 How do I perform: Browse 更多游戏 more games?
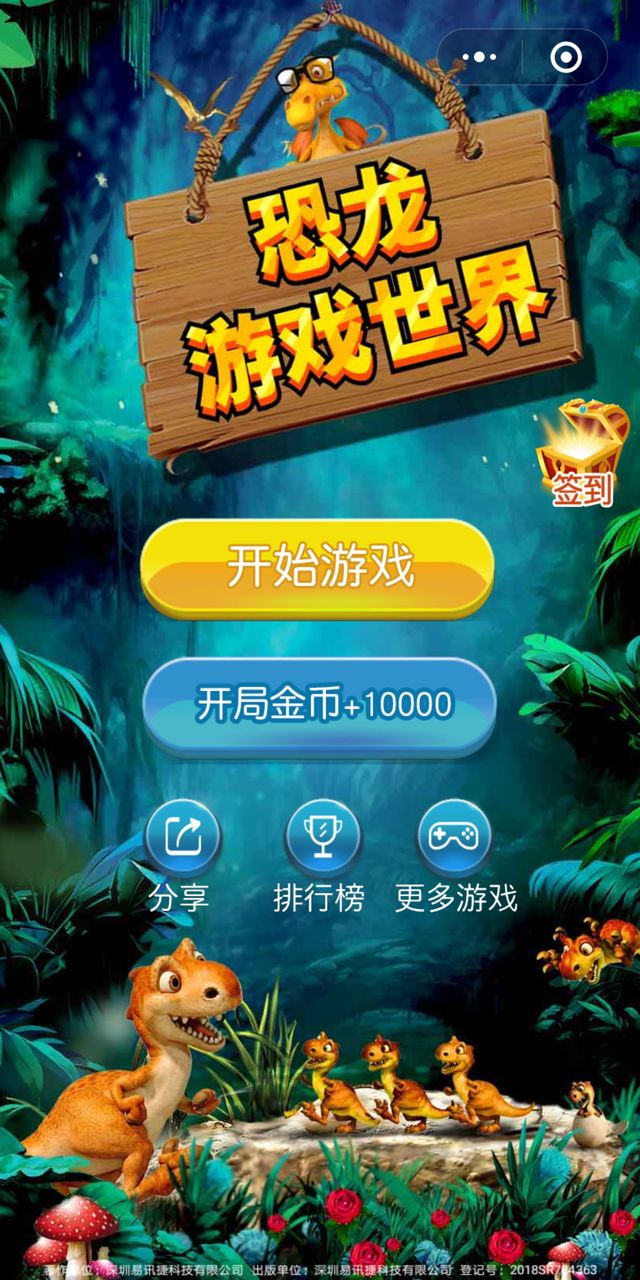tap(453, 838)
